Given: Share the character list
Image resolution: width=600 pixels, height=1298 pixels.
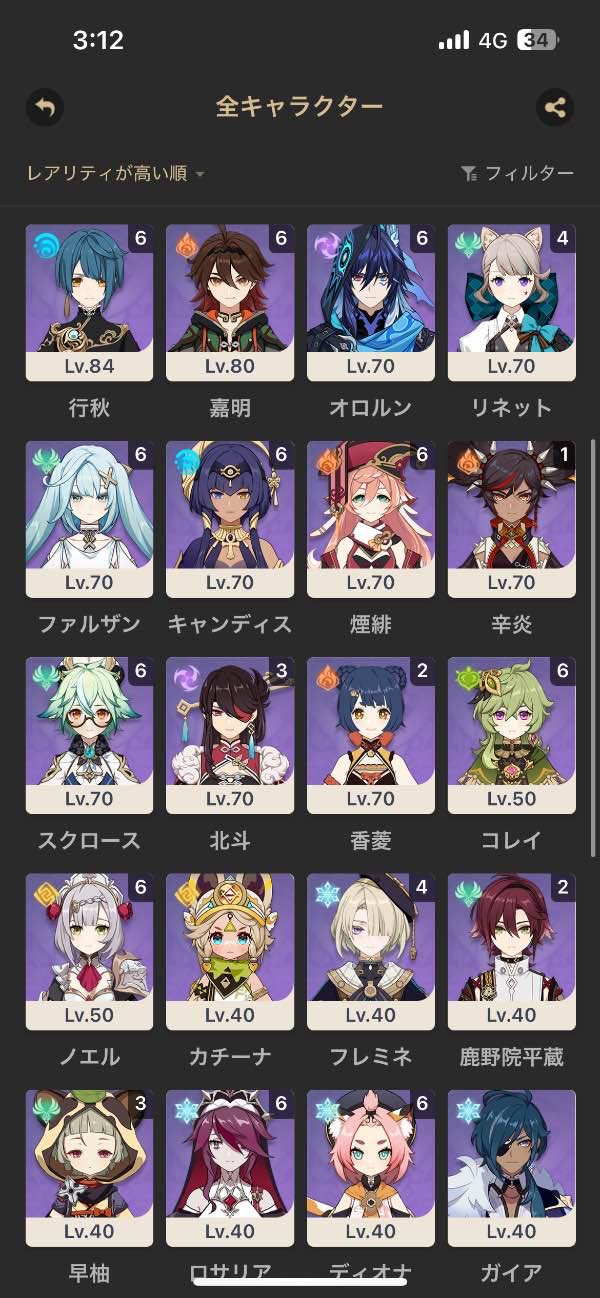Looking at the screenshot, I should click(x=555, y=107).
